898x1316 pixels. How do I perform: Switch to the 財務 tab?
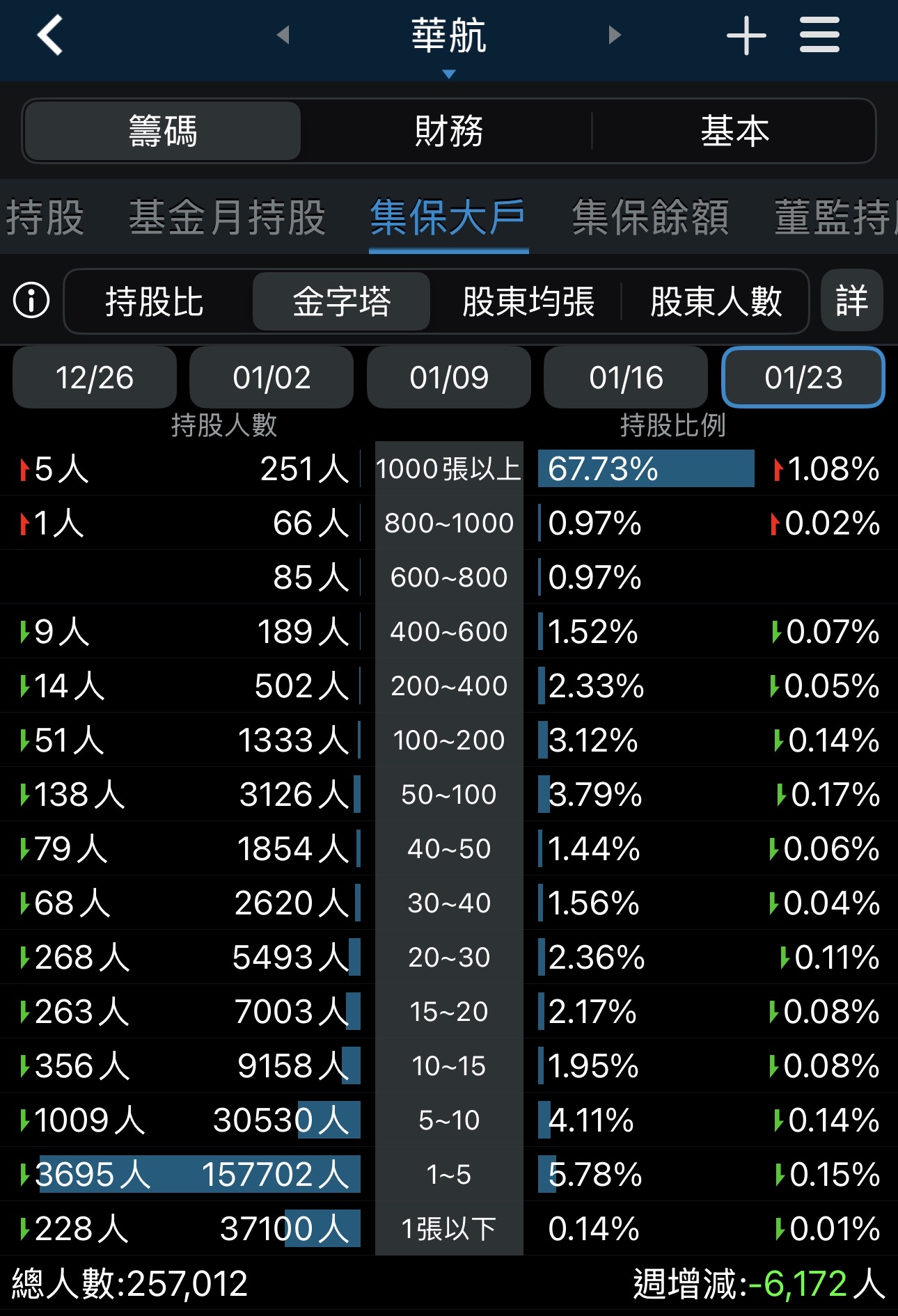coord(449,131)
